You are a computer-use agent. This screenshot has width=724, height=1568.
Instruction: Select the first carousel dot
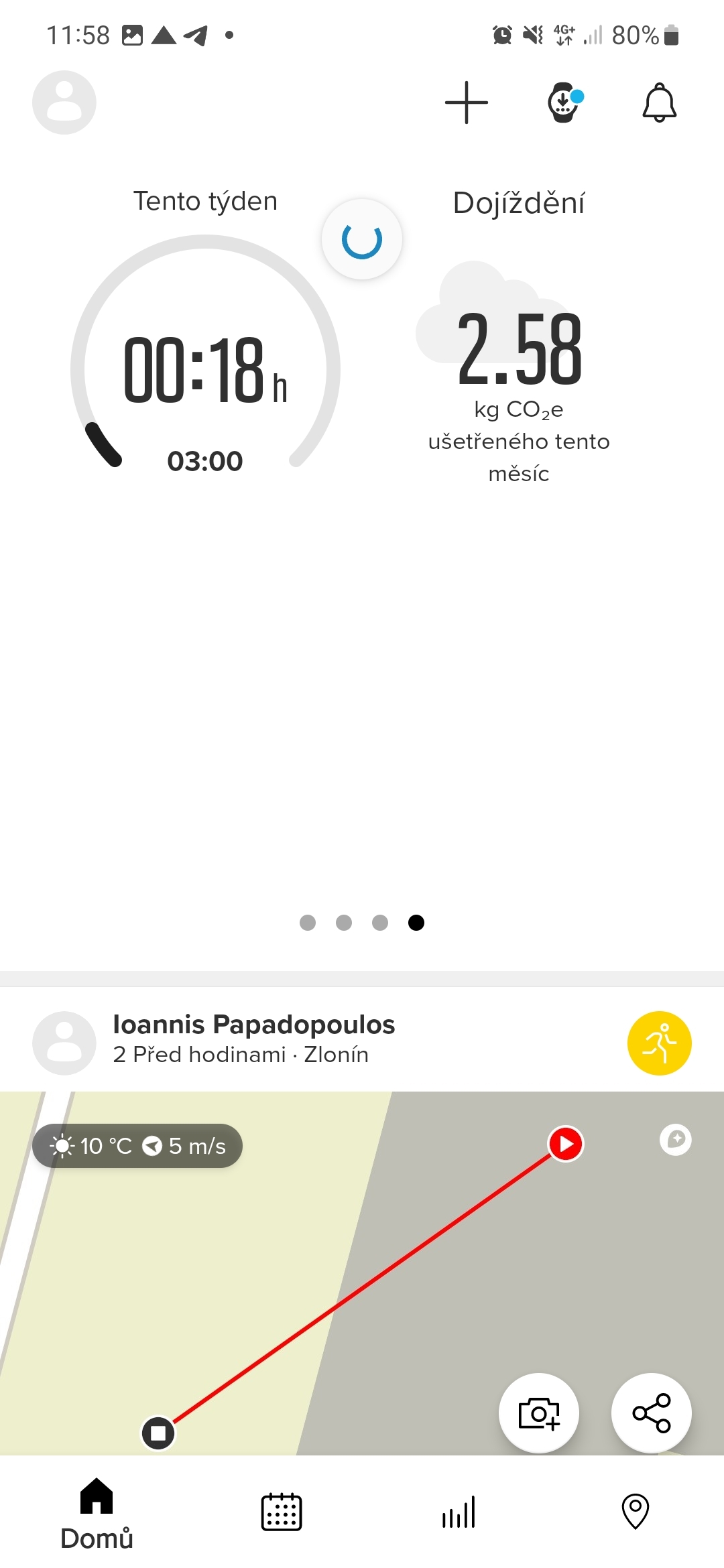(x=308, y=923)
